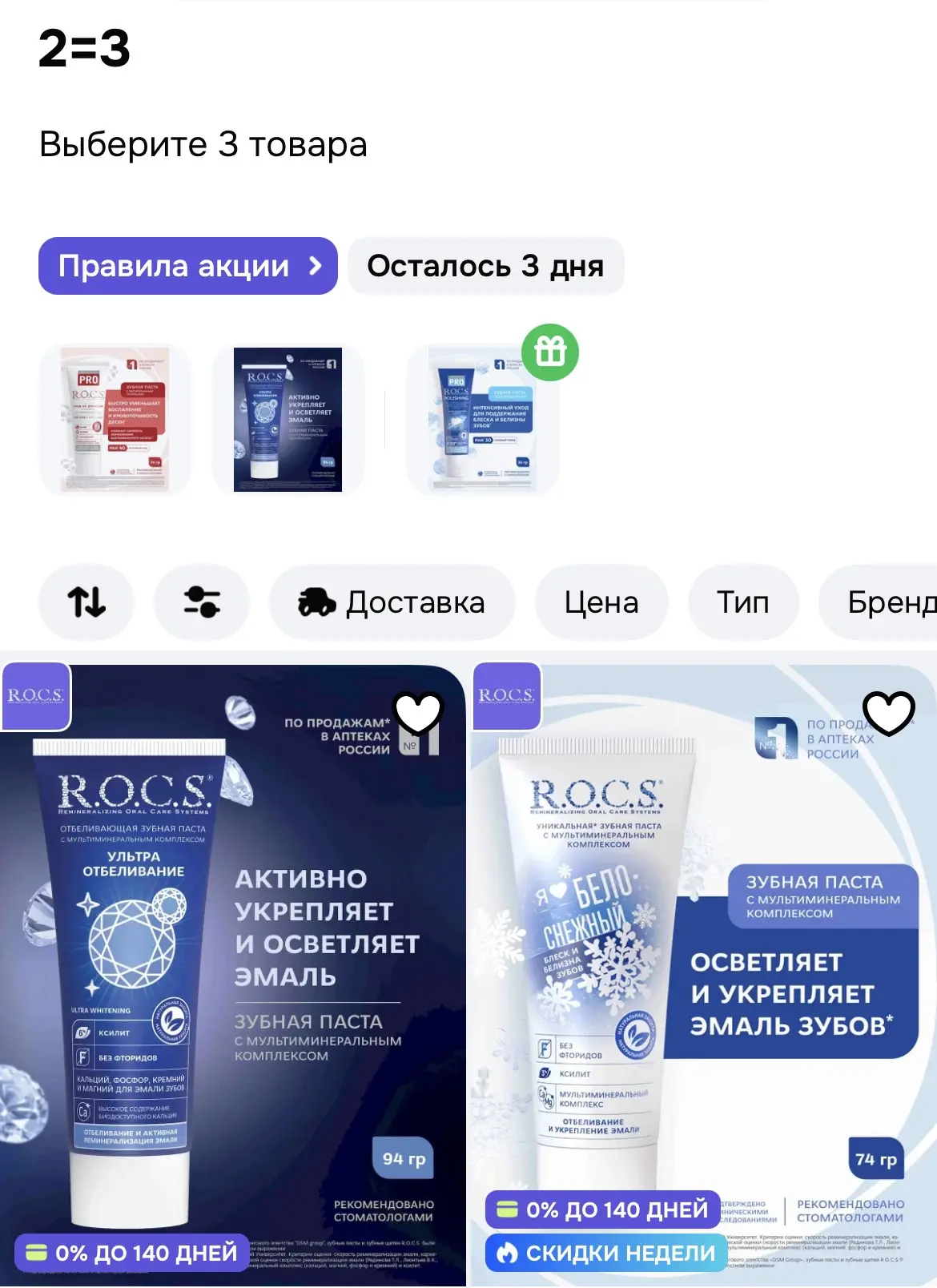Viewport: 937px width, 1288px height.
Task: Open the Тип filter chip
Action: (743, 602)
